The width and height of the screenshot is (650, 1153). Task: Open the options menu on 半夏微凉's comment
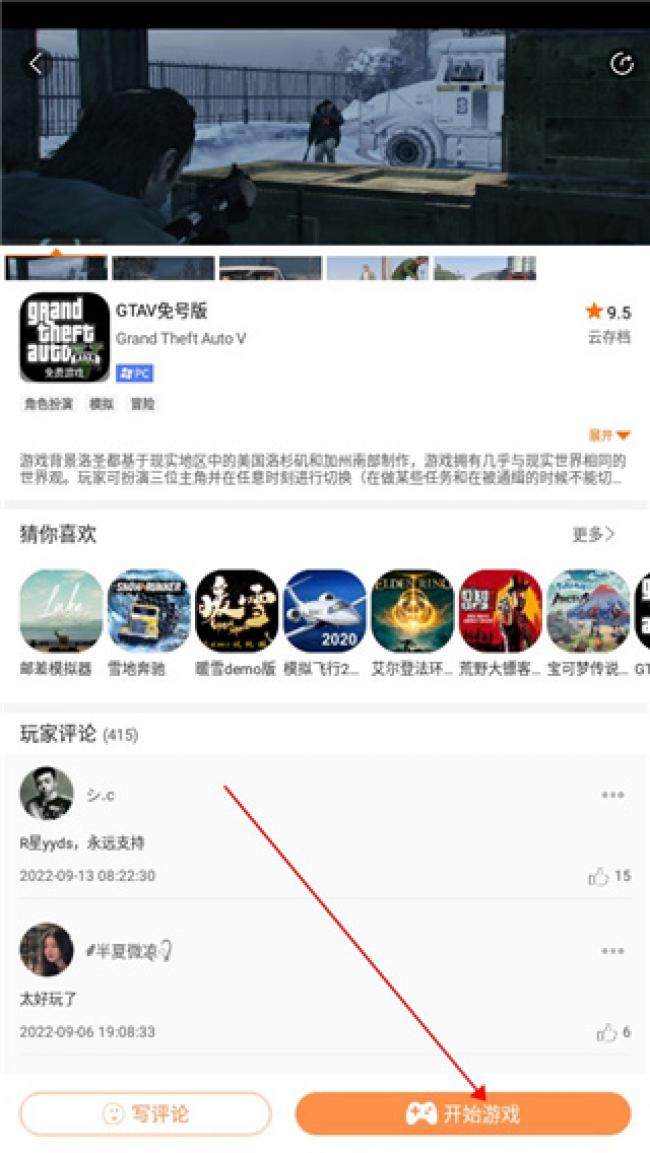pos(612,950)
